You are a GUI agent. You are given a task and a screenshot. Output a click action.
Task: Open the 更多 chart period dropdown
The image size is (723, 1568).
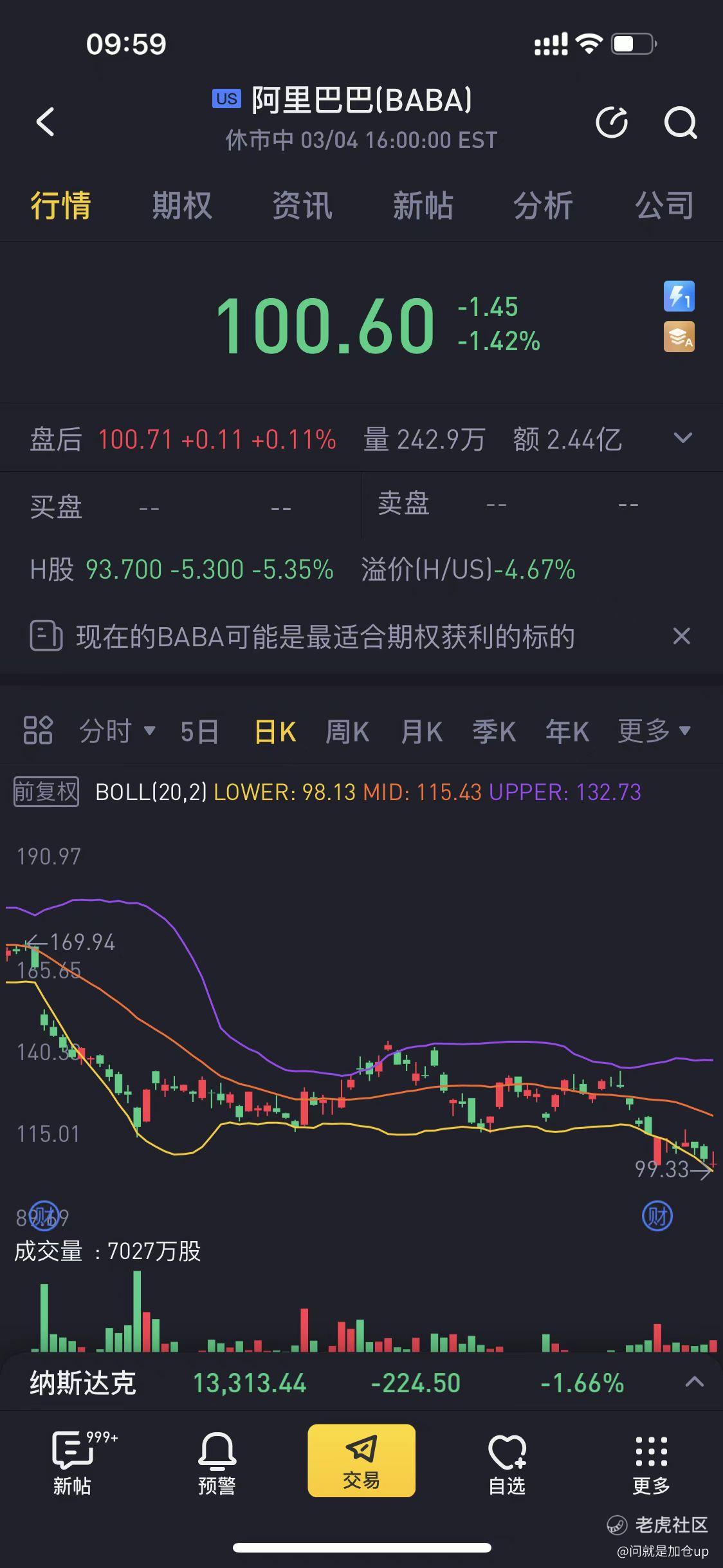[x=654, y=731]
